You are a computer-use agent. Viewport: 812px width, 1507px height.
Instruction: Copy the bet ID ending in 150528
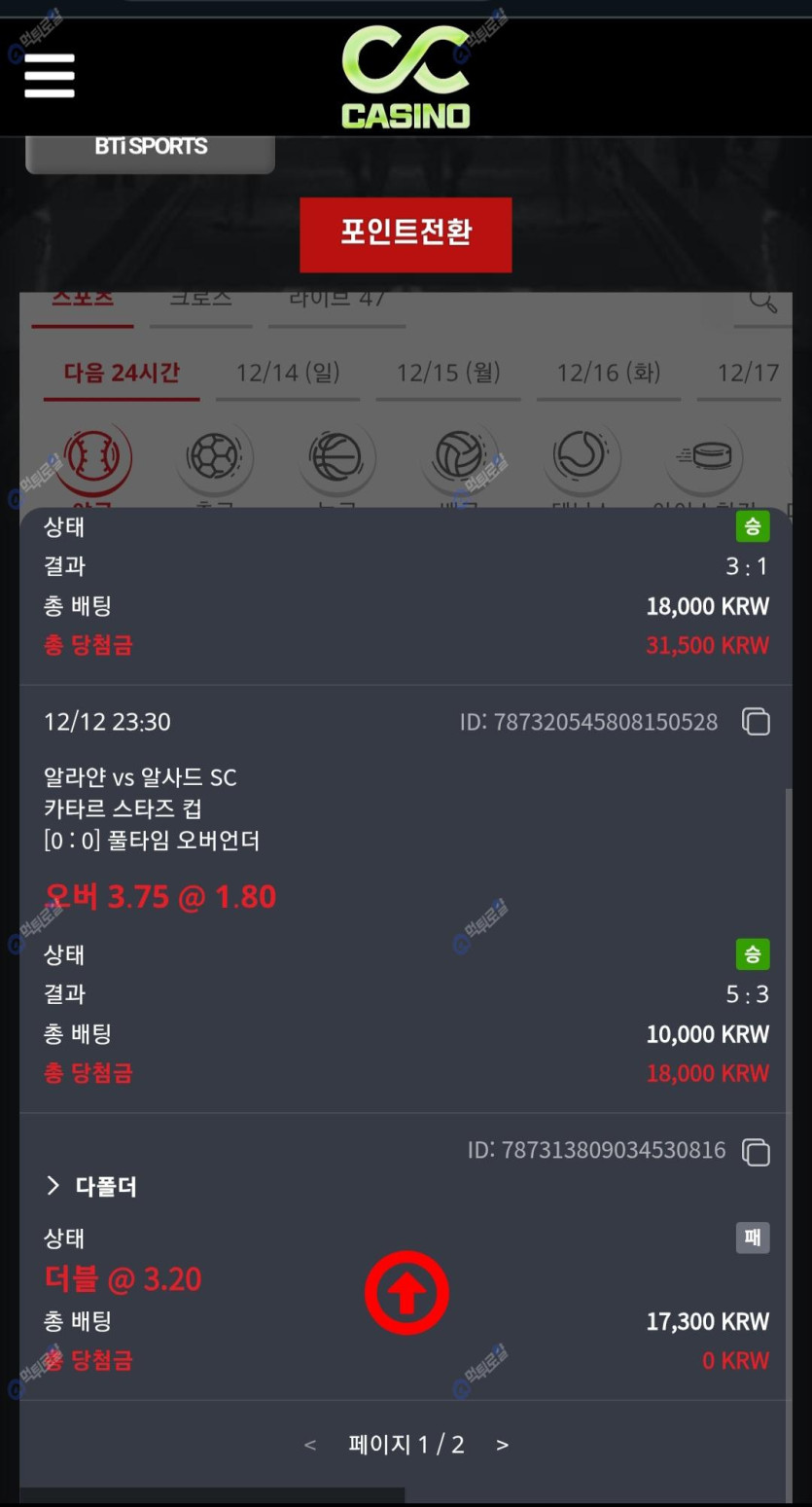click(756, 722)
